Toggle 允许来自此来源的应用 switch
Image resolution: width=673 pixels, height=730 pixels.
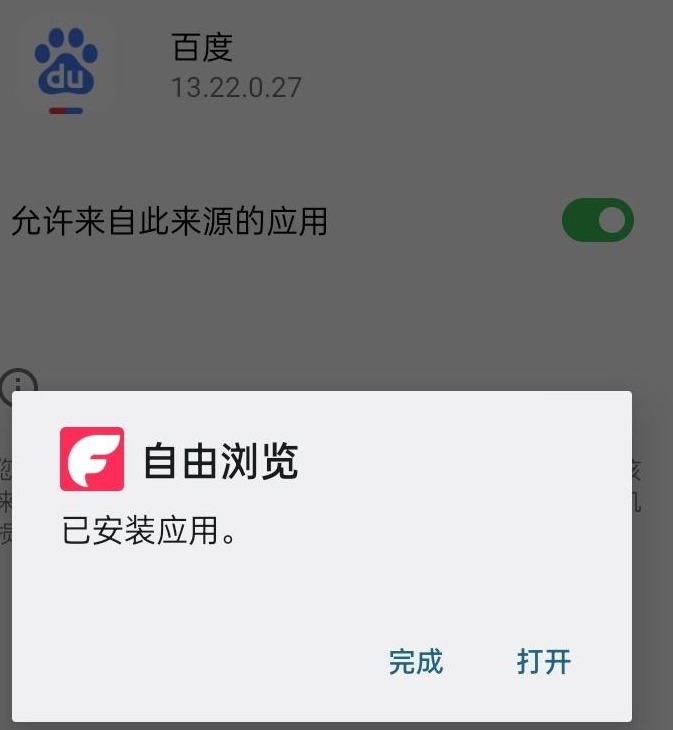coord(598,220)
